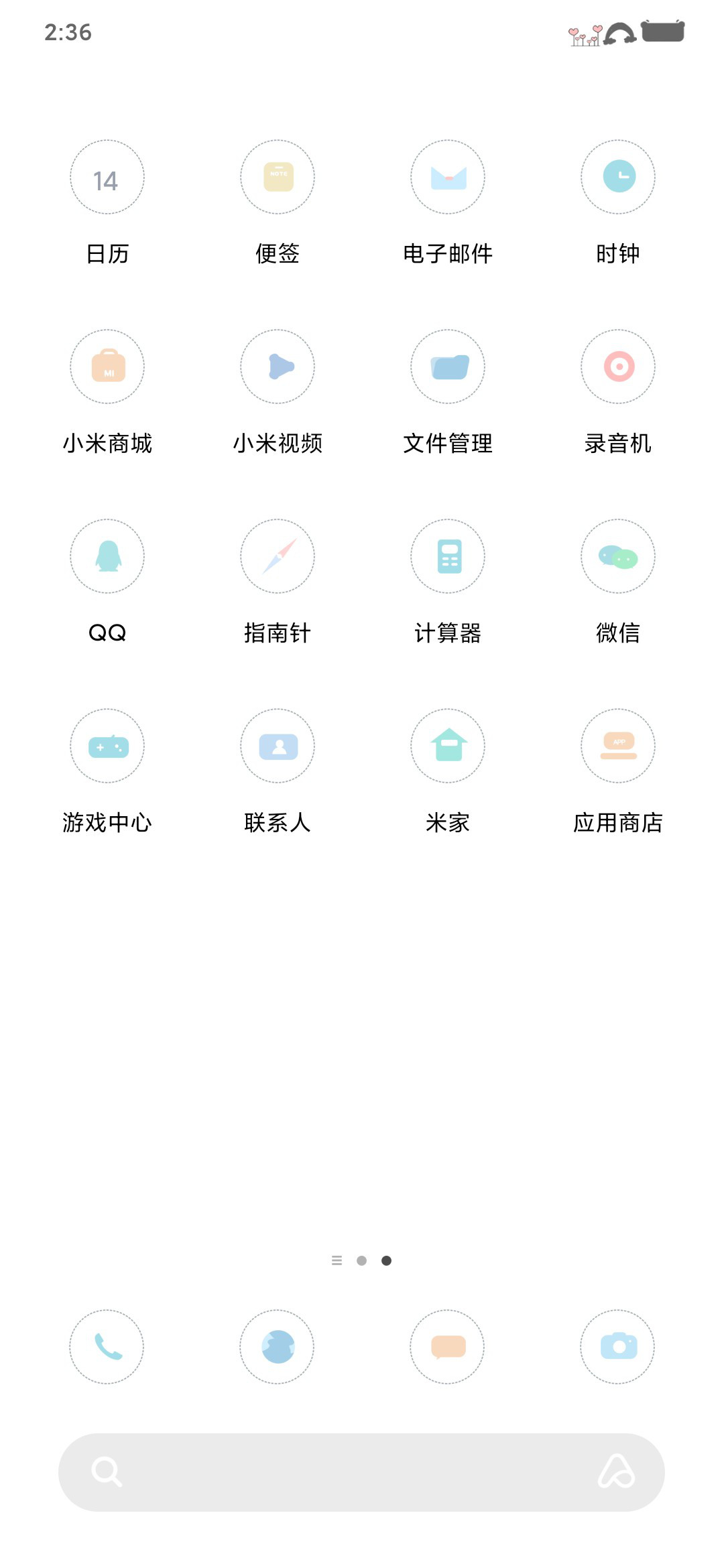Screen dimensions: 724x1568
Task: Open the camera from the dock
Action: 617,1346
